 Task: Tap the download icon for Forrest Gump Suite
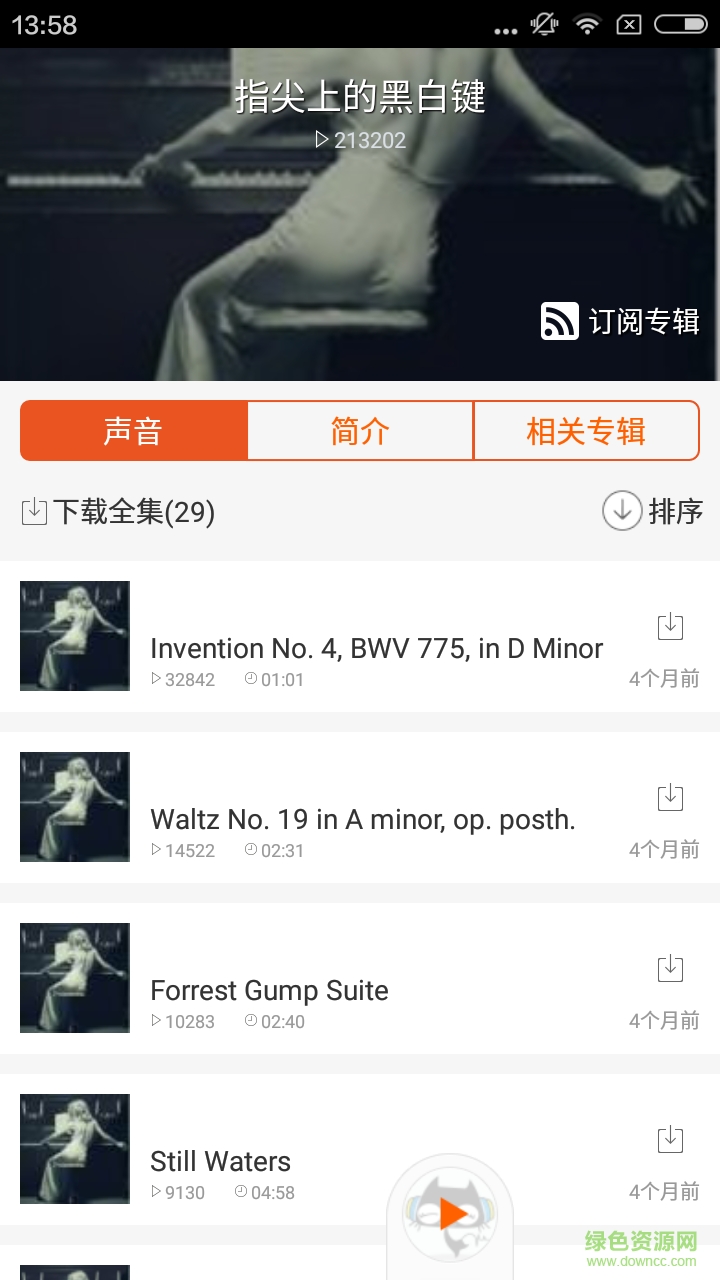(670, 967)
